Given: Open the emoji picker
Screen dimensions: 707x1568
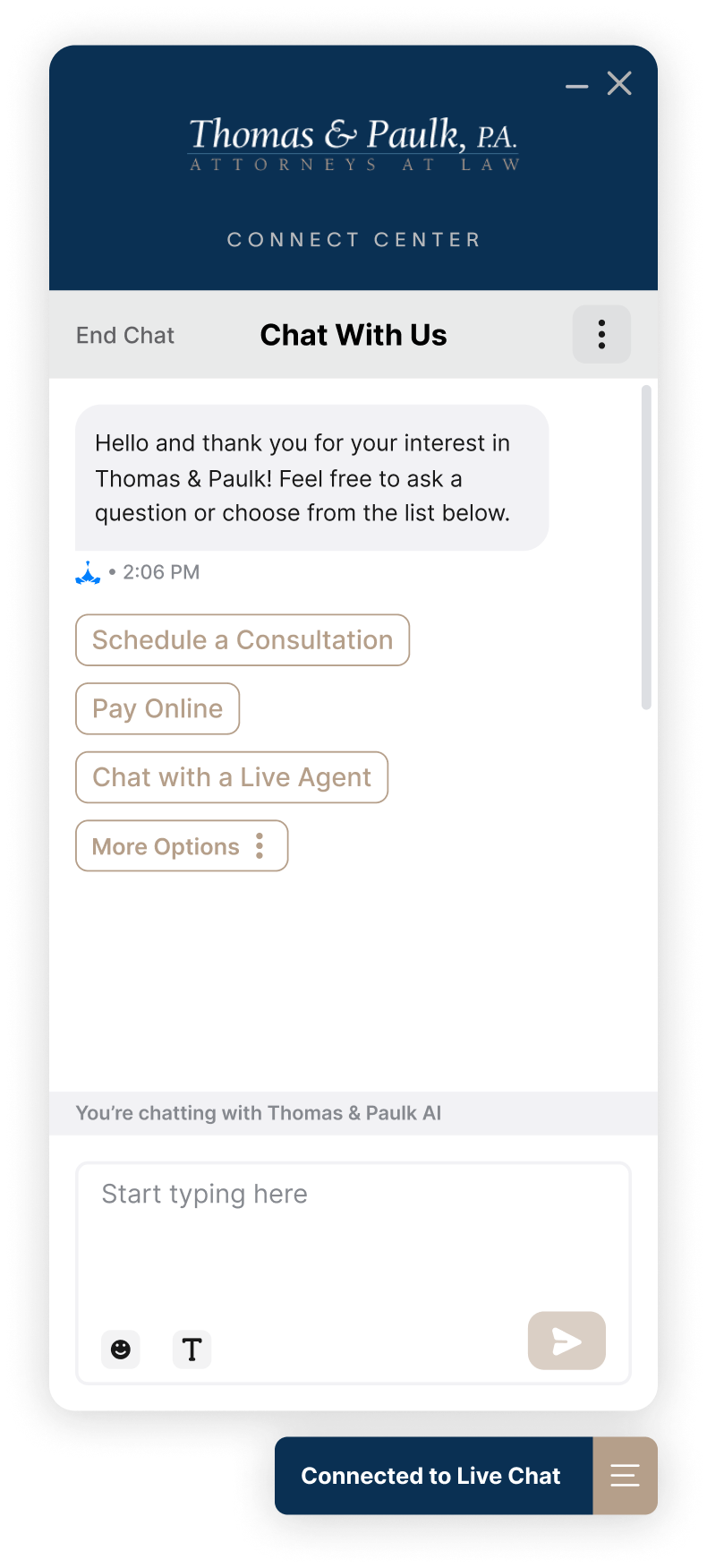Looking at the screenshot, I should (121, 1349).
